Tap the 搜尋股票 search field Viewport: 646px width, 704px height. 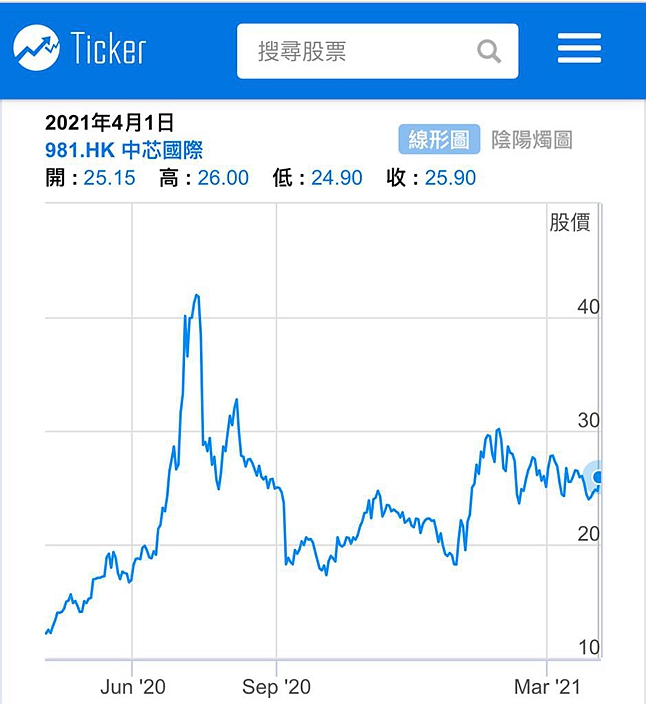click(x=378, y=51)
